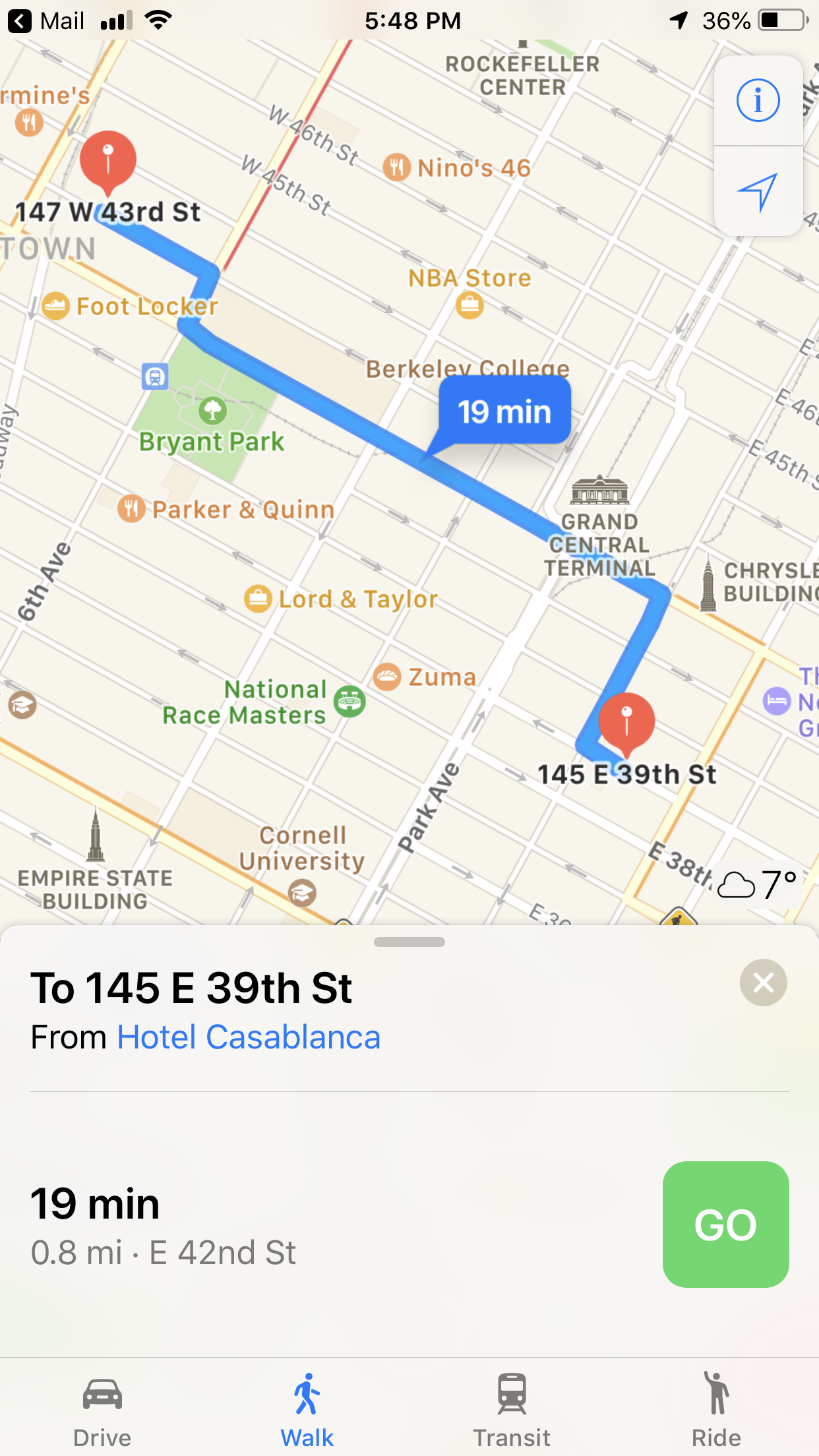
Task: Close the directions panel
Action: [763, 983]
